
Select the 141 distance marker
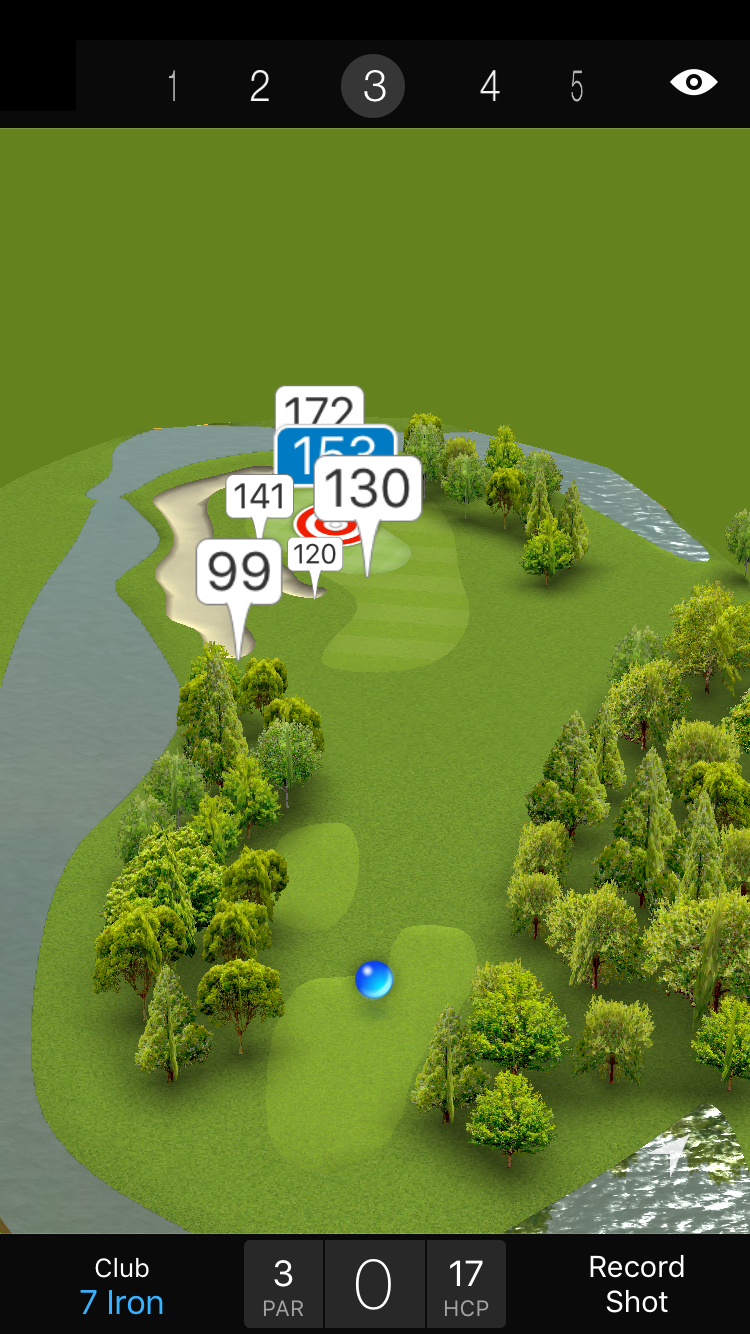(259, 496)
